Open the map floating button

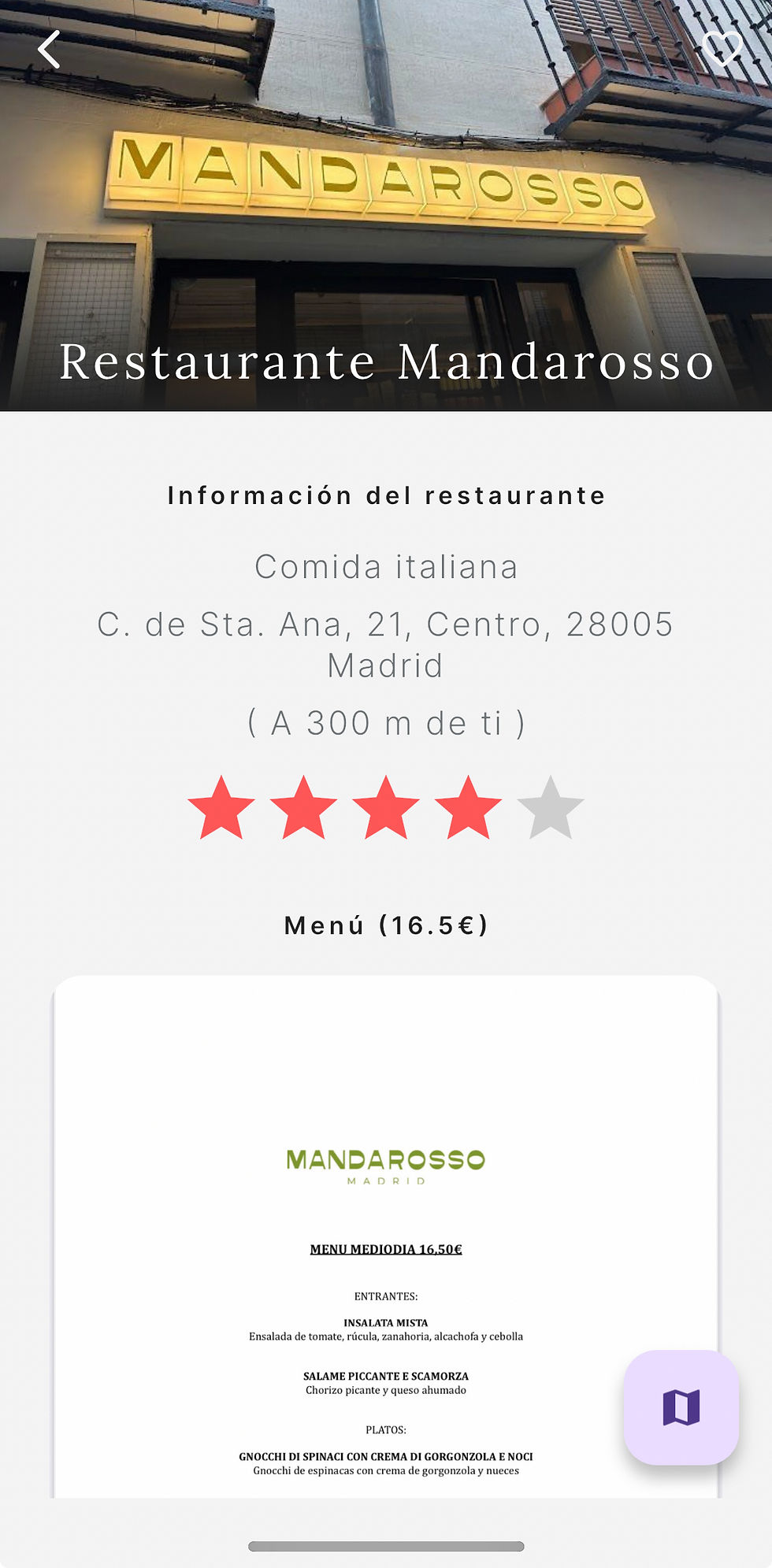coord(681,1407)
